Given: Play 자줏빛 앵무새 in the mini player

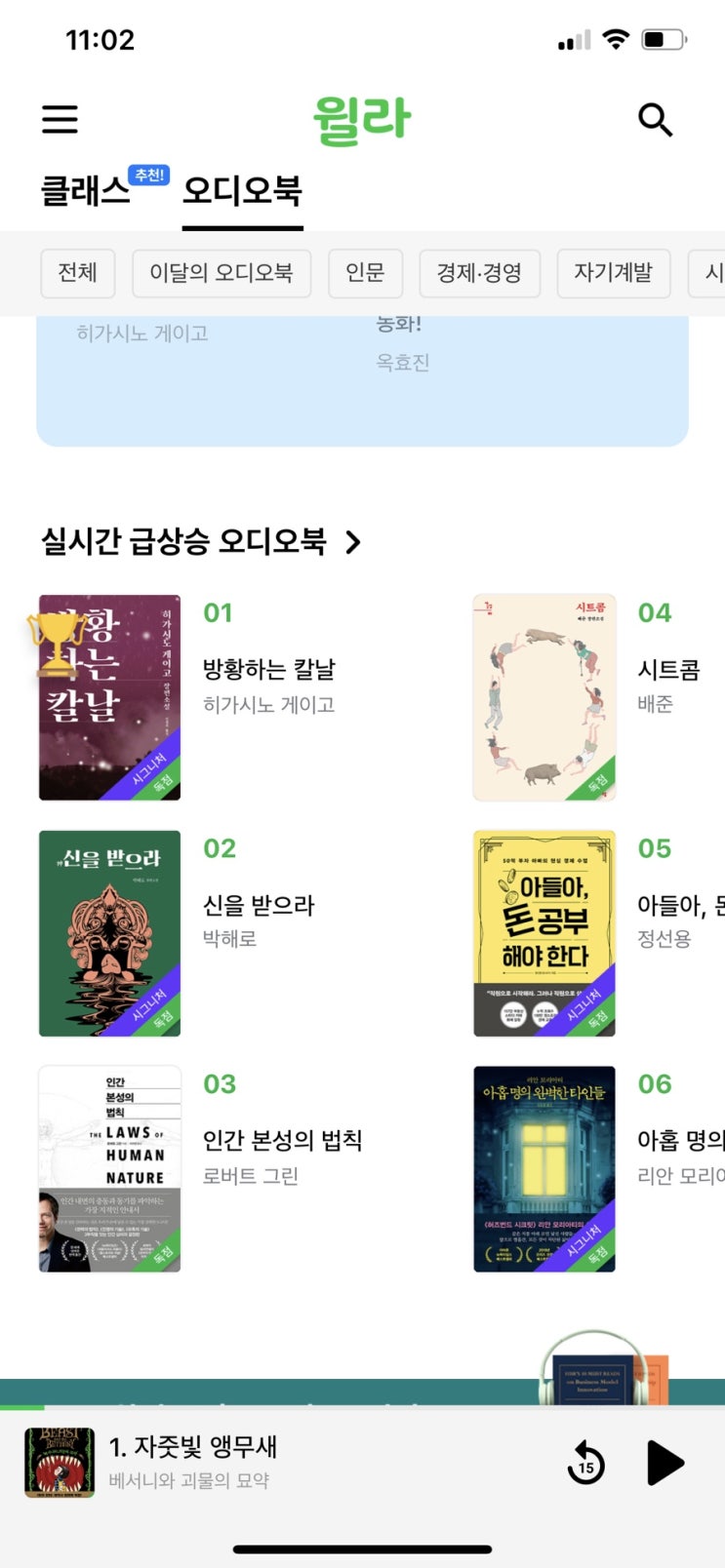Looking at the screenshot, I should (x=665, y=1463).
